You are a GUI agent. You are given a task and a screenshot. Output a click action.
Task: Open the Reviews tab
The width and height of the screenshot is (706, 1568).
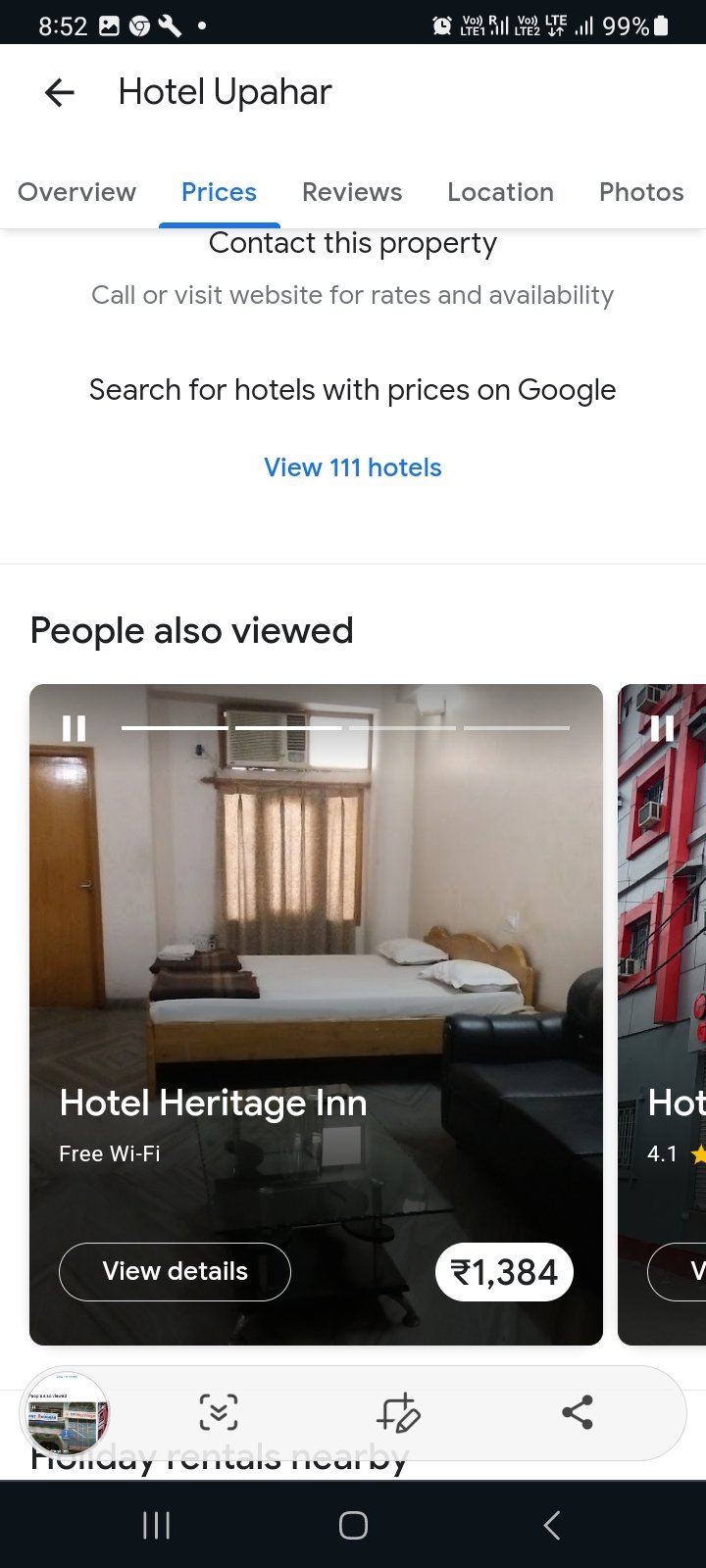point(352,192)
